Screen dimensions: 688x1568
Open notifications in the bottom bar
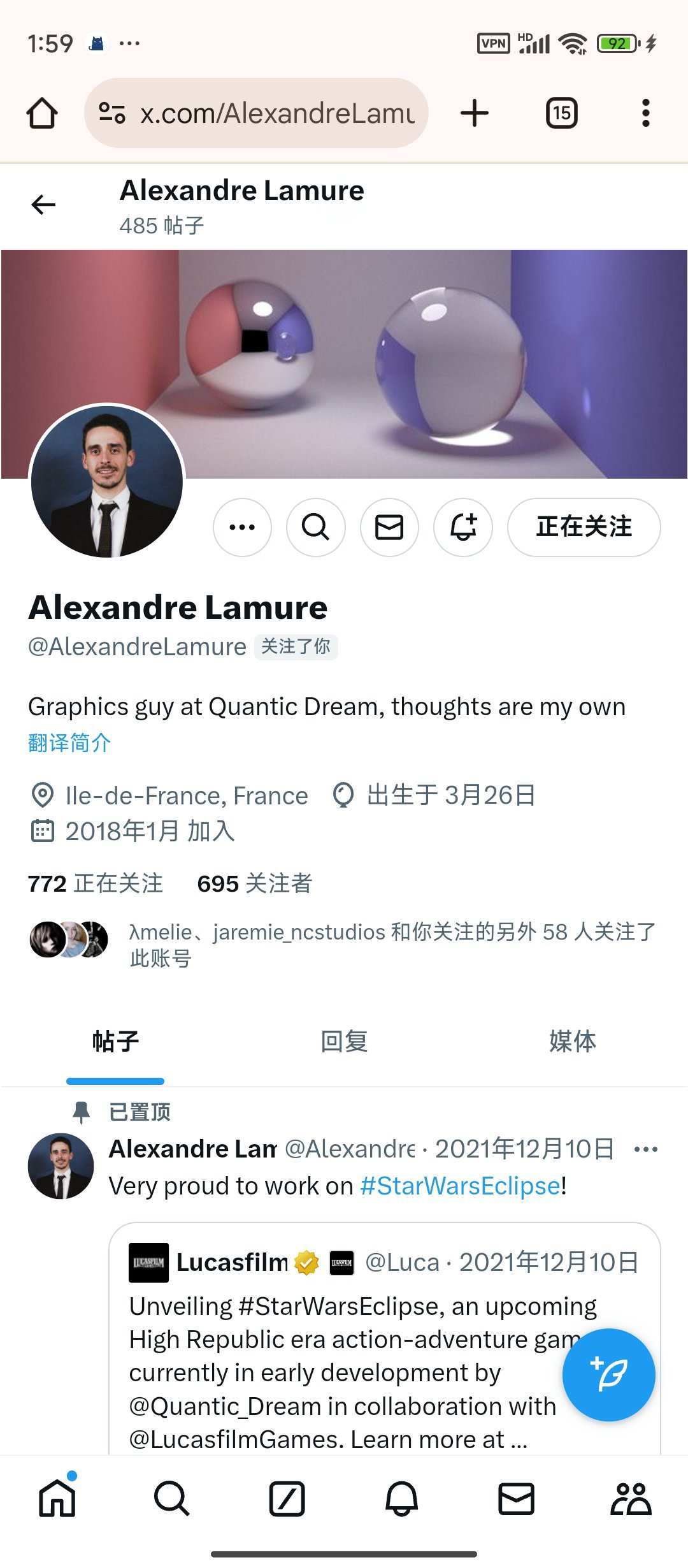point(401,1499)
